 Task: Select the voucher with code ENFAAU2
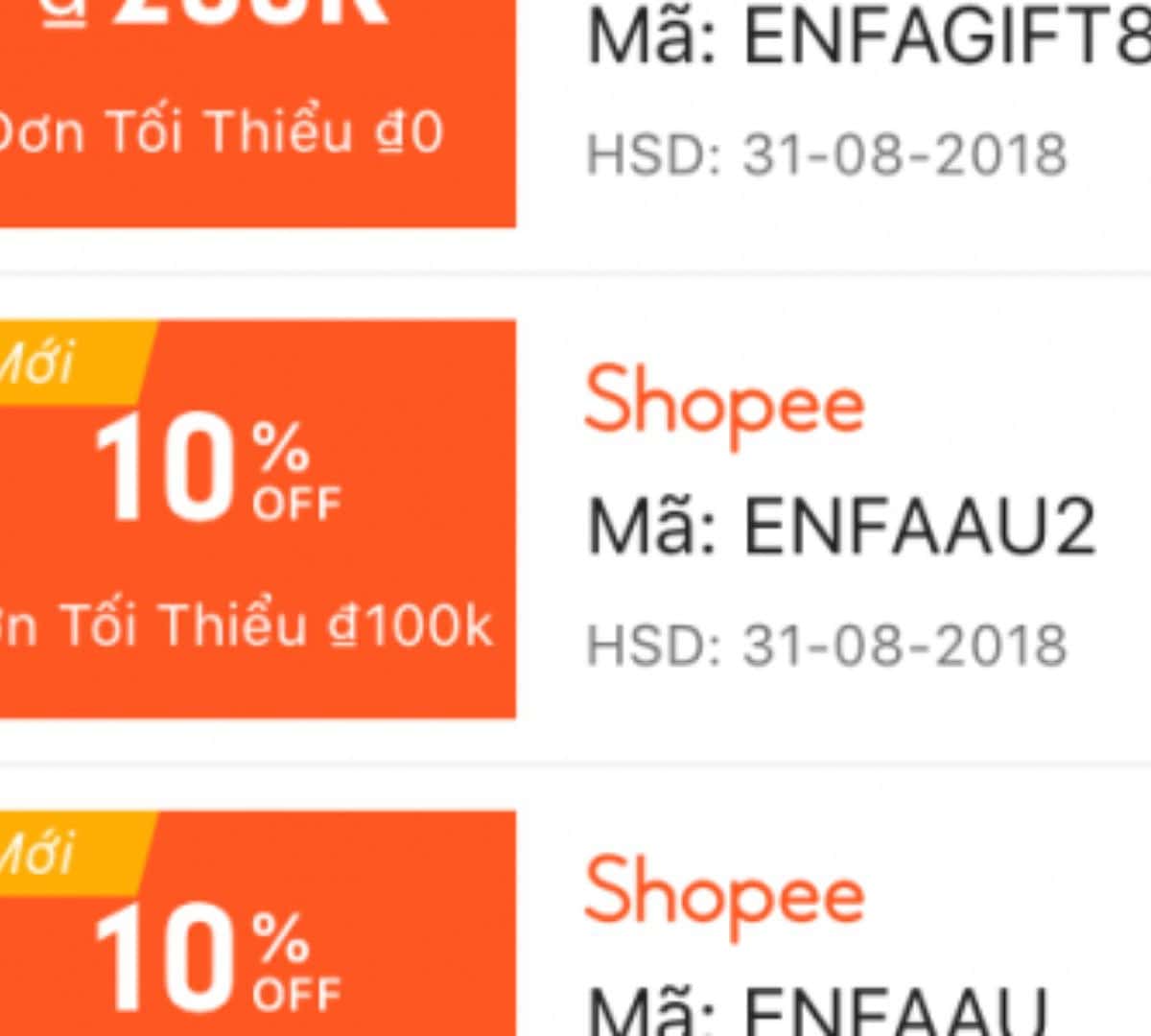[x=839, y=527]
